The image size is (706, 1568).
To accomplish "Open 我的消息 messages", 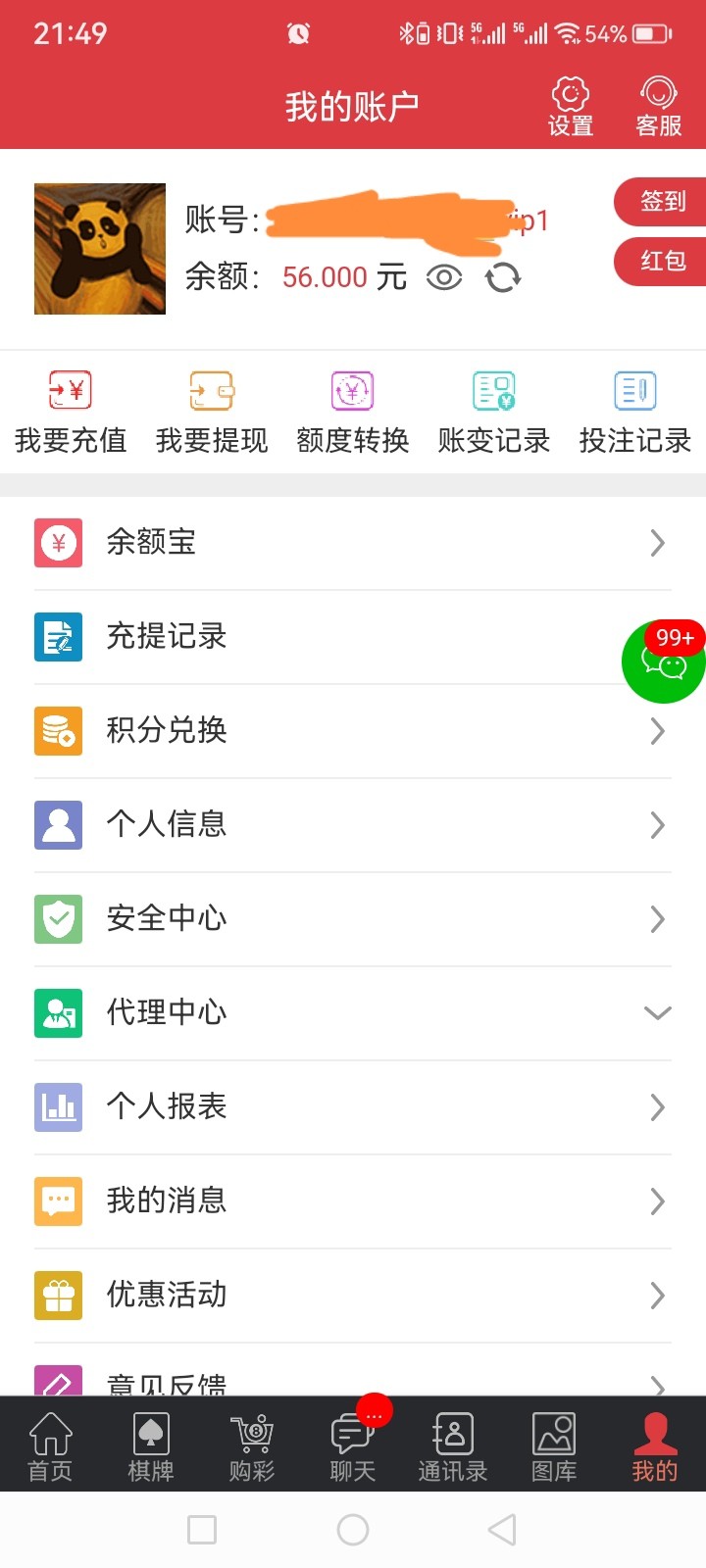I will click(353, 1200).
